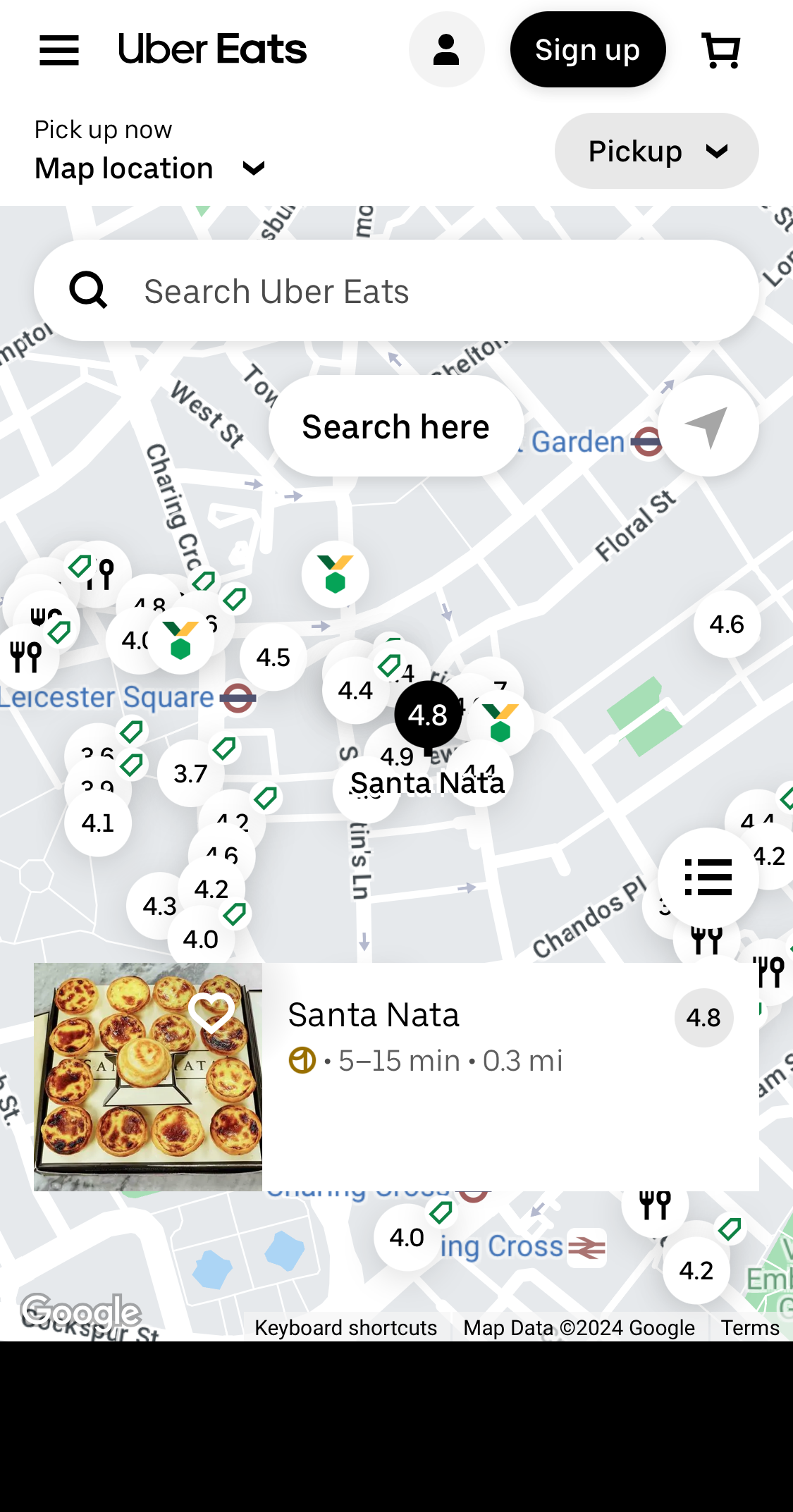
Task: Select the 4.6 rating pin on the right
Action: pyautogui.click(x=726, y=623)
